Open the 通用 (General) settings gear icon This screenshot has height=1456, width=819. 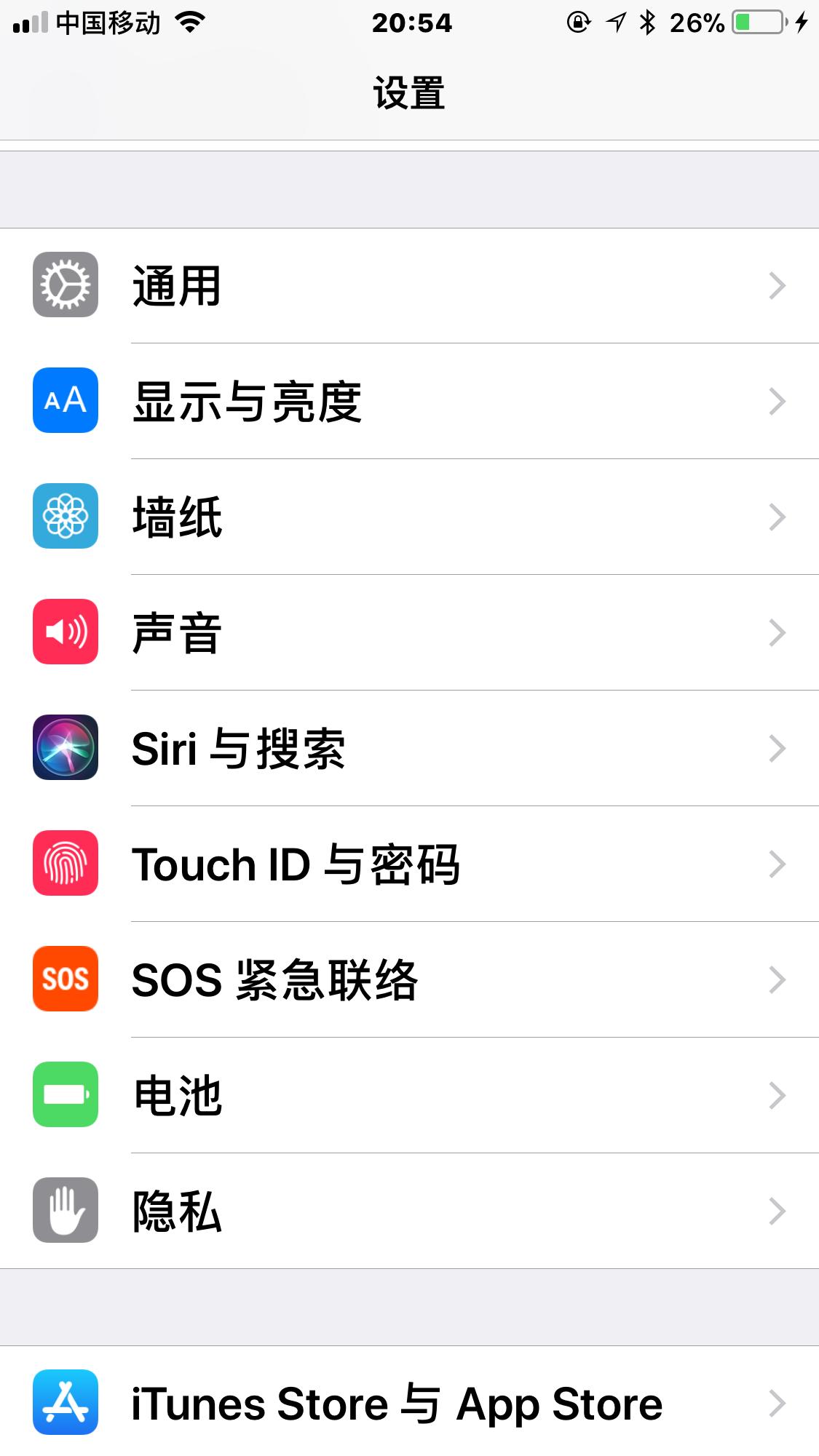pyautogui.click(x=64, y=284)
